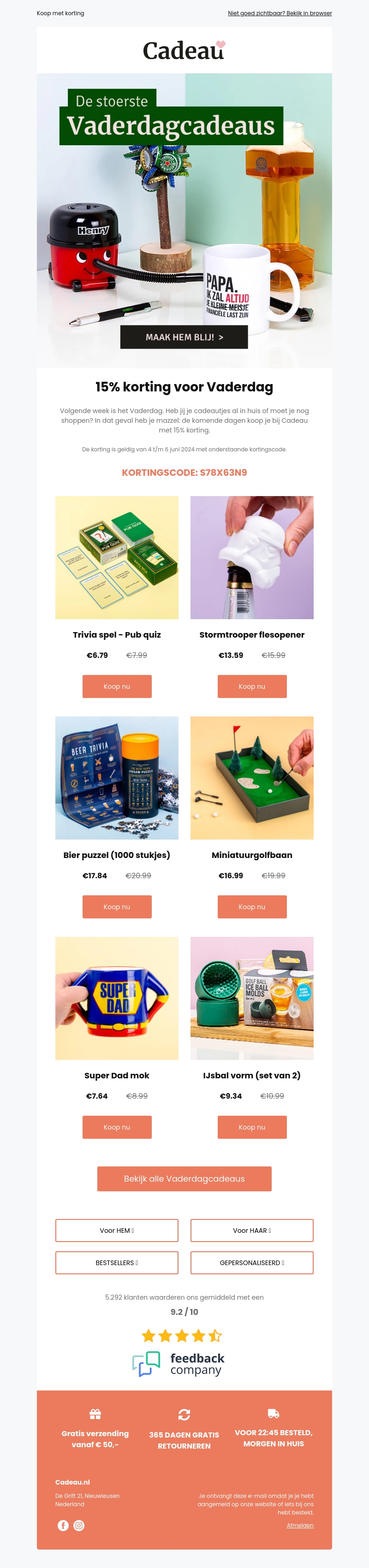Open the BESTSELLERS category
Viewport: 369px width, 1568px height.
(x=117, y=1262)
